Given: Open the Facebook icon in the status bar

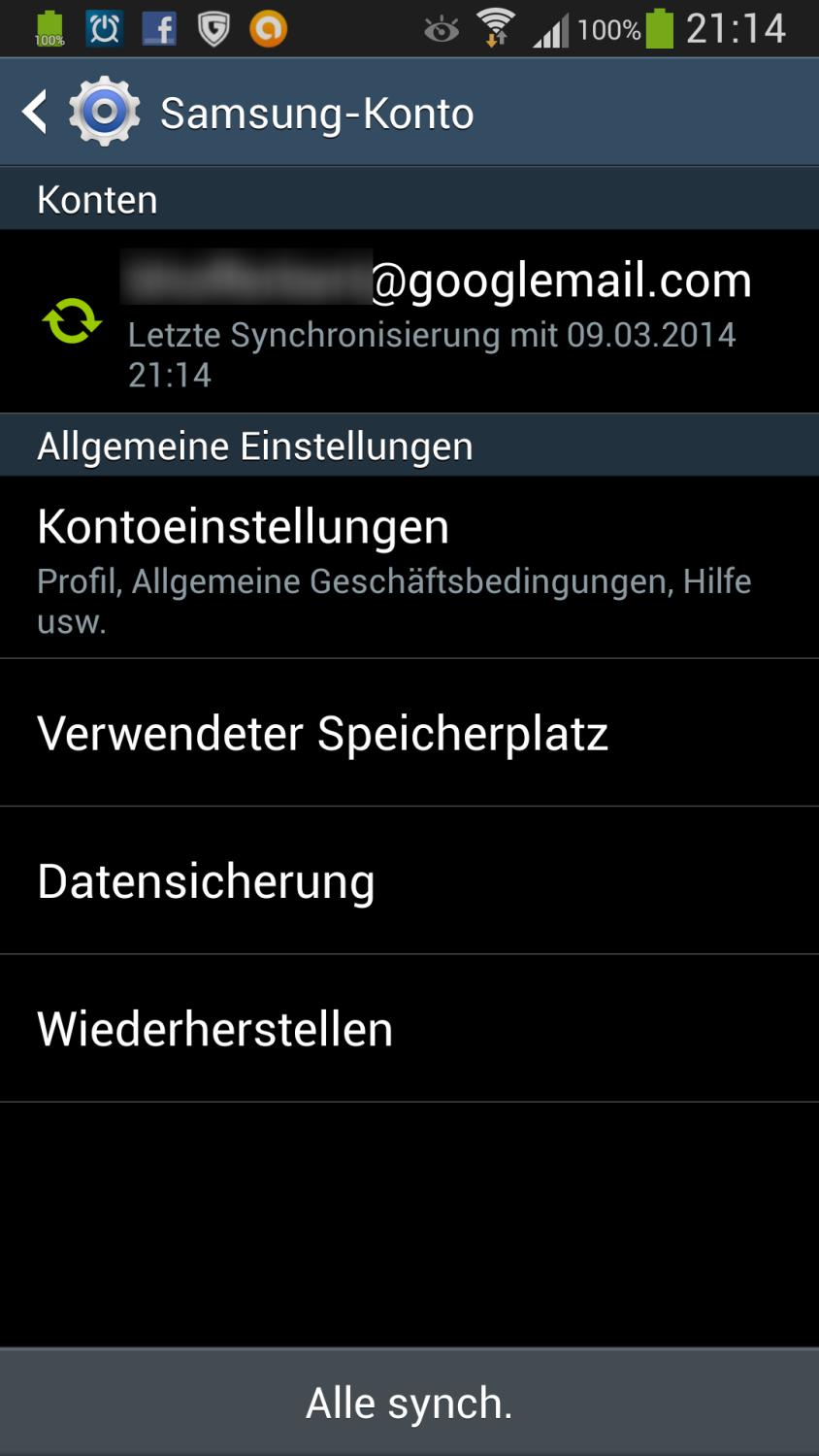Looking at the screenshot, I should pos(159,27).
